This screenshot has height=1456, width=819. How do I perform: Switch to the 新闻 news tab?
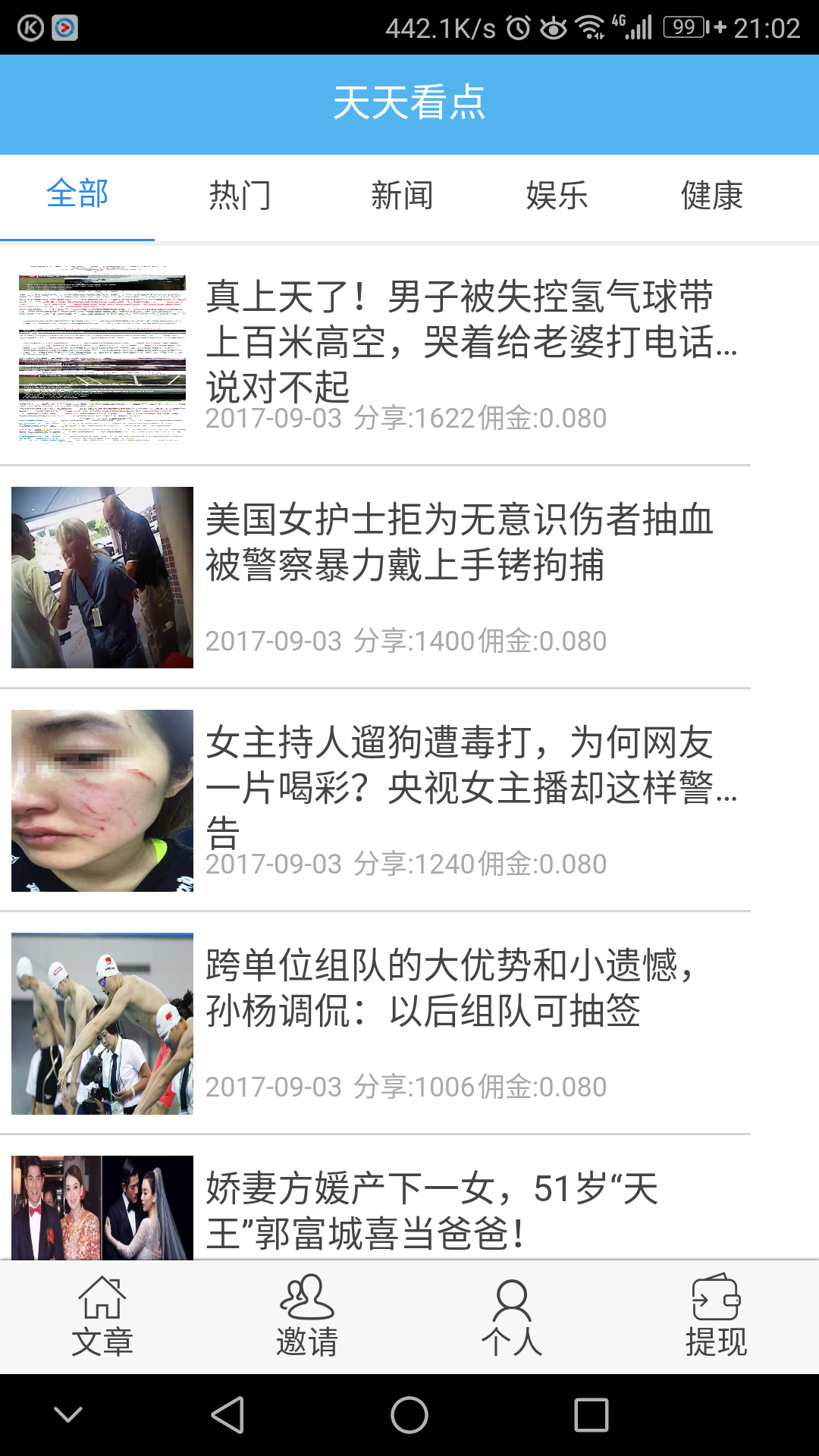pyautogui.click(x=402, y=196)
